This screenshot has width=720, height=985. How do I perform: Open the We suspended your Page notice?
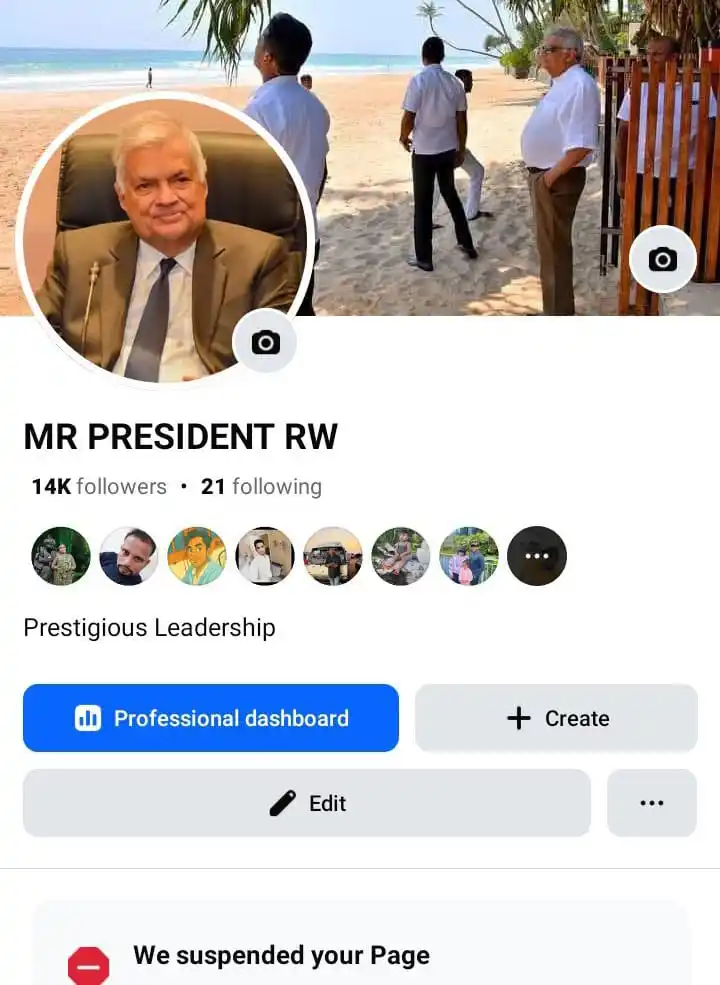click(281, 955)
